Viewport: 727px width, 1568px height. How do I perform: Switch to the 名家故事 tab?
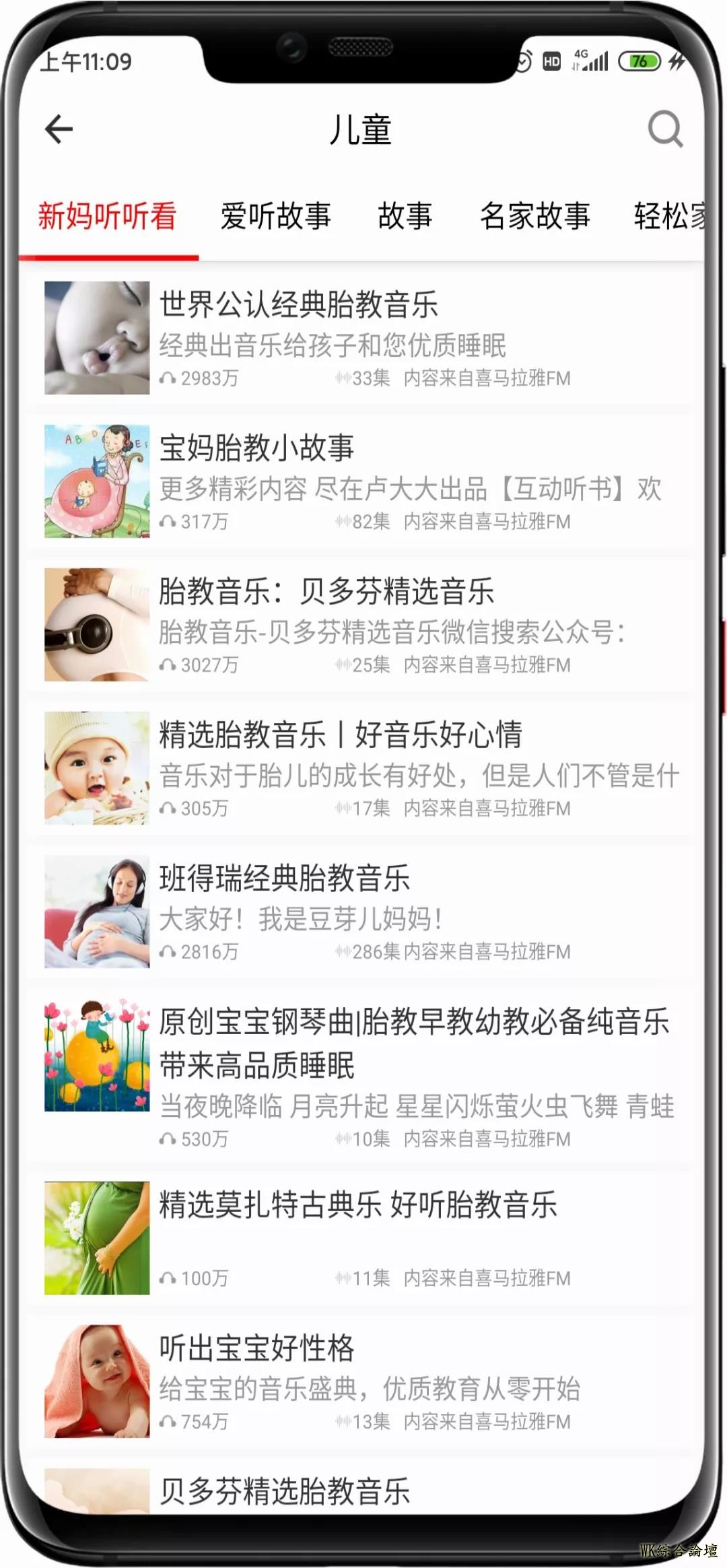point(534,216)
